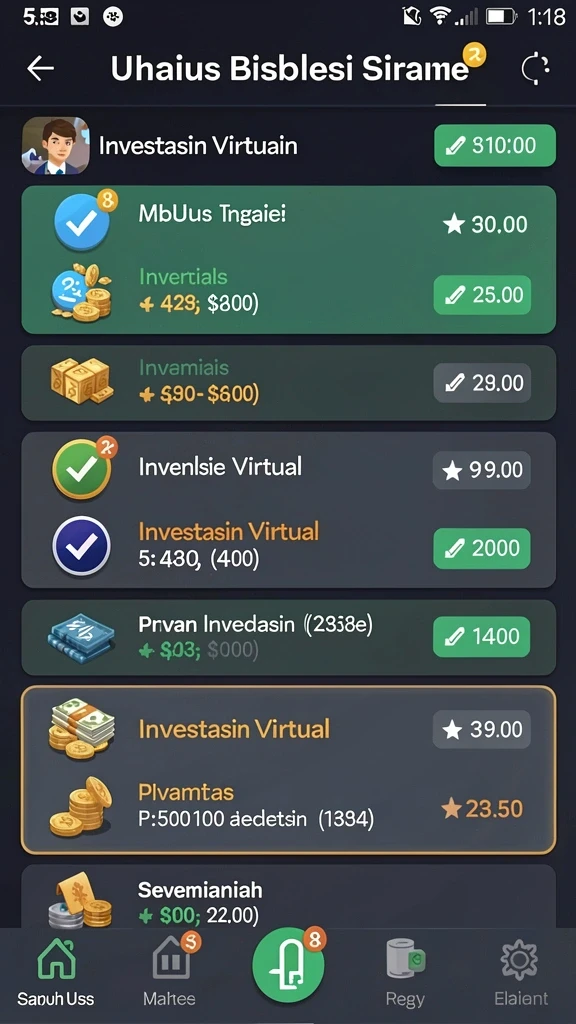Open the profile avatar picture
The image size is (576, 1024).
pos(56,145)
